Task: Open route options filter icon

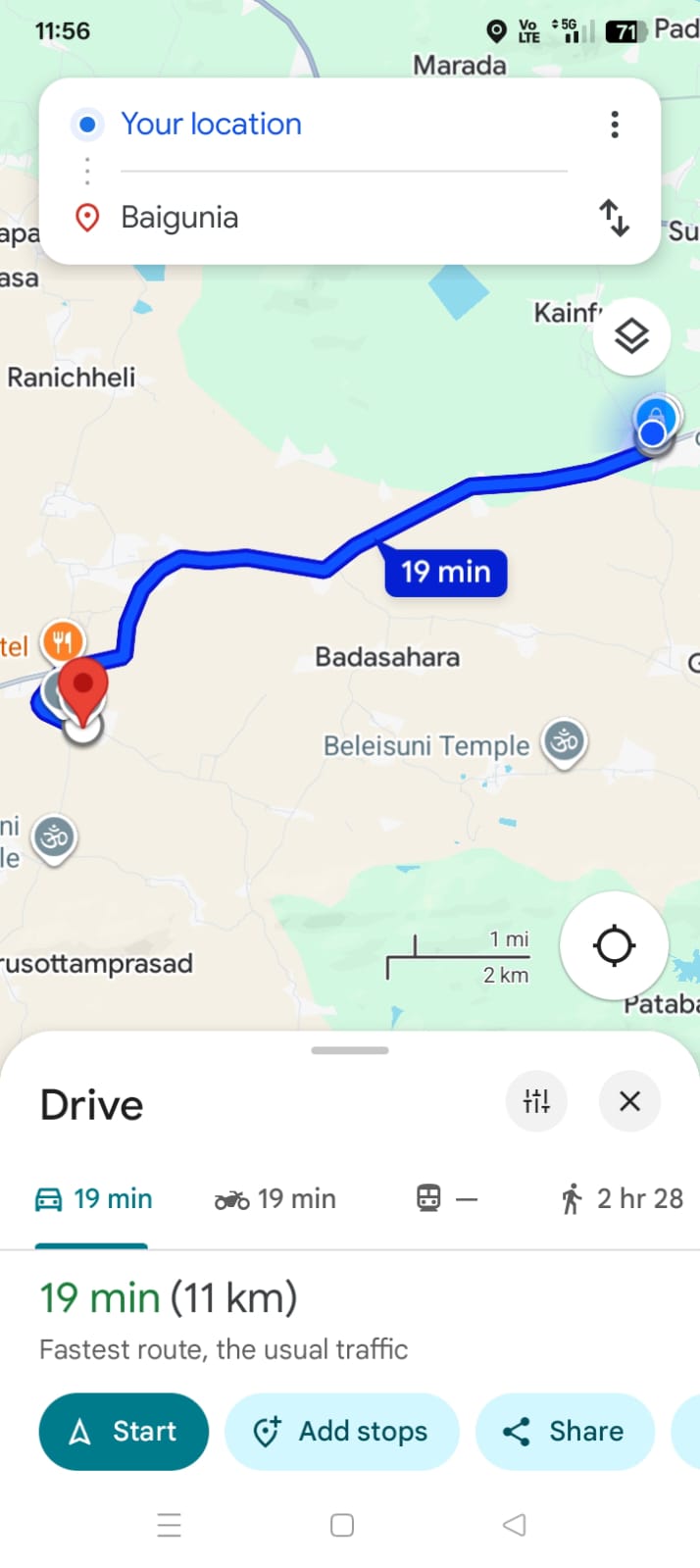Action: click(536, 1101)
